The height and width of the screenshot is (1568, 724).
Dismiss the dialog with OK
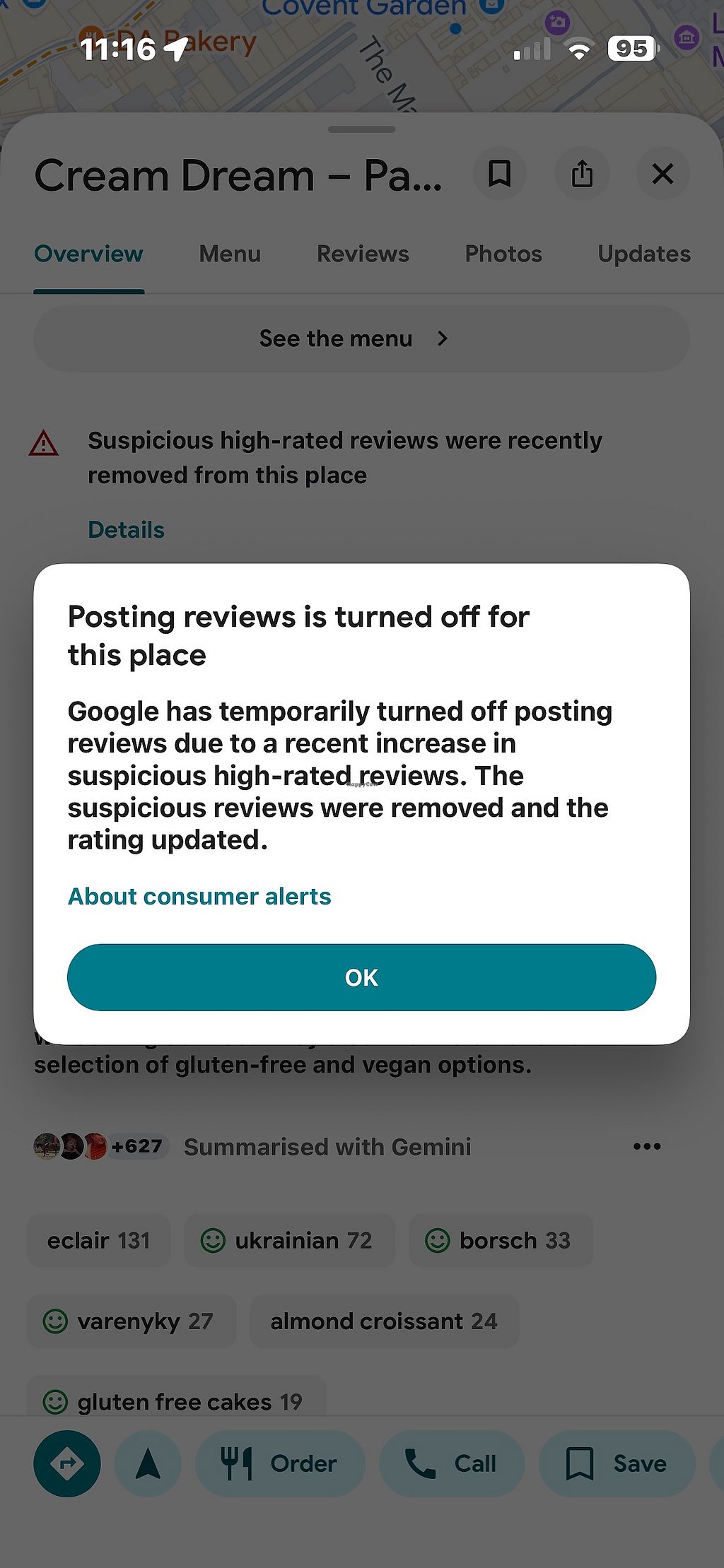[x=361, y=977]
